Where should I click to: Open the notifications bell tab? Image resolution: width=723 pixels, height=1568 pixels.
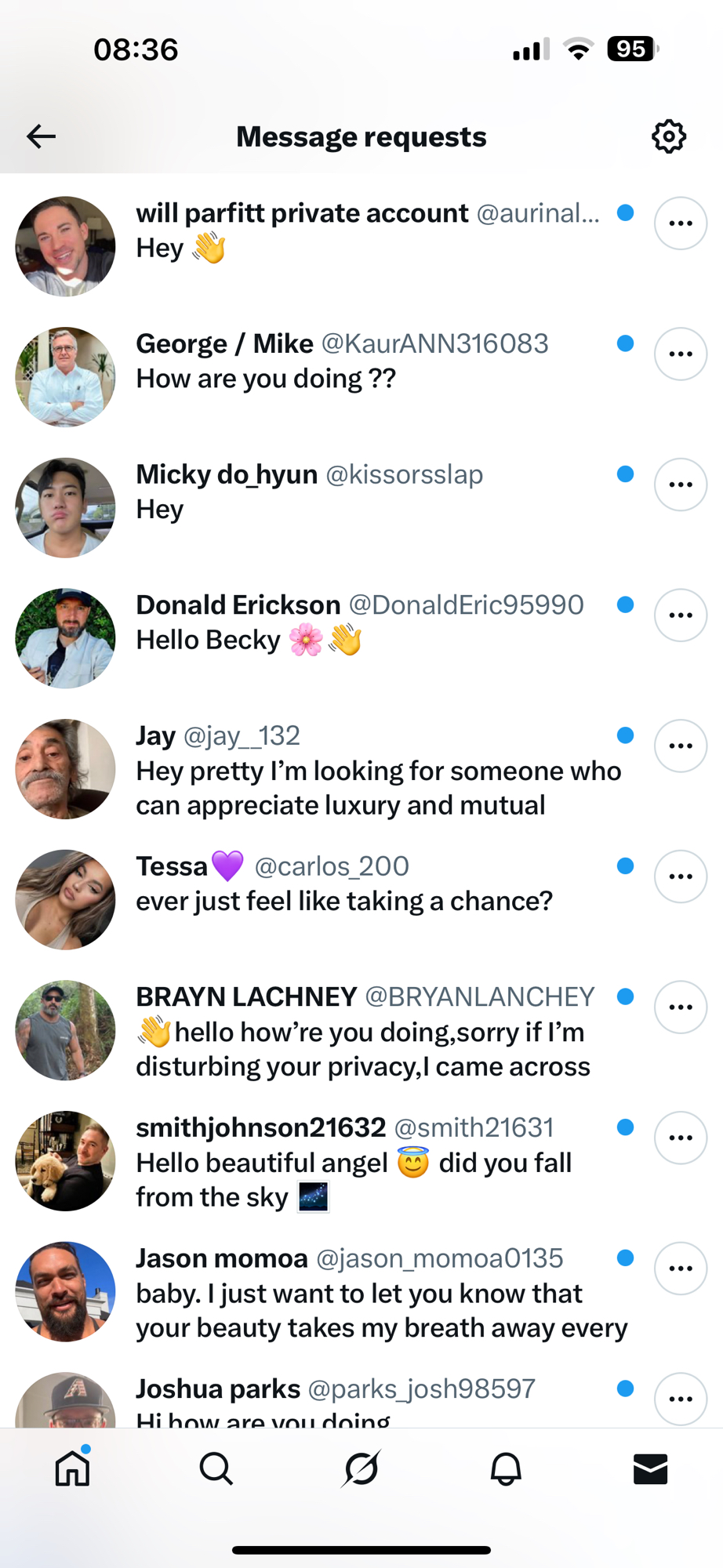(x=506, y=1468)
